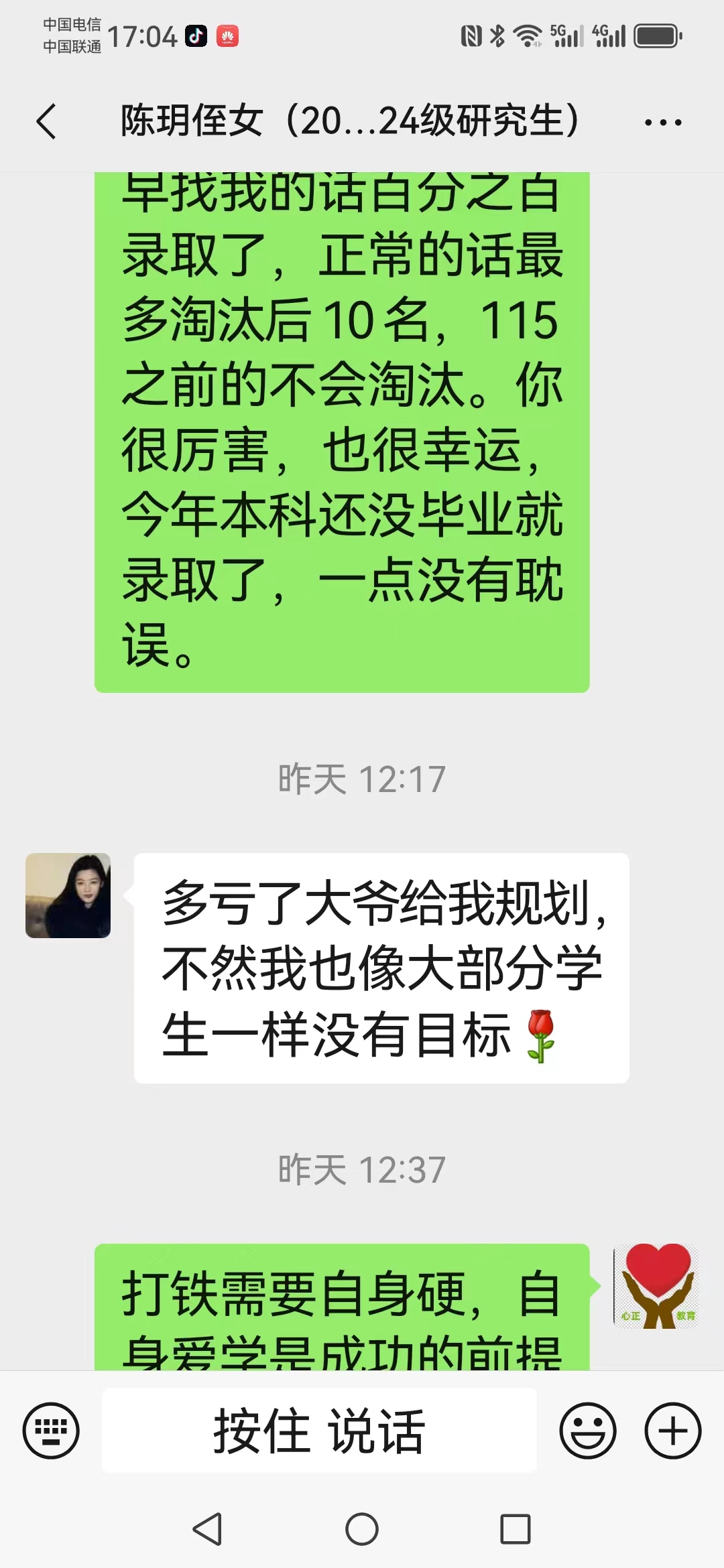
Task: View the contact's profile via her avatar
Action: 68,895
